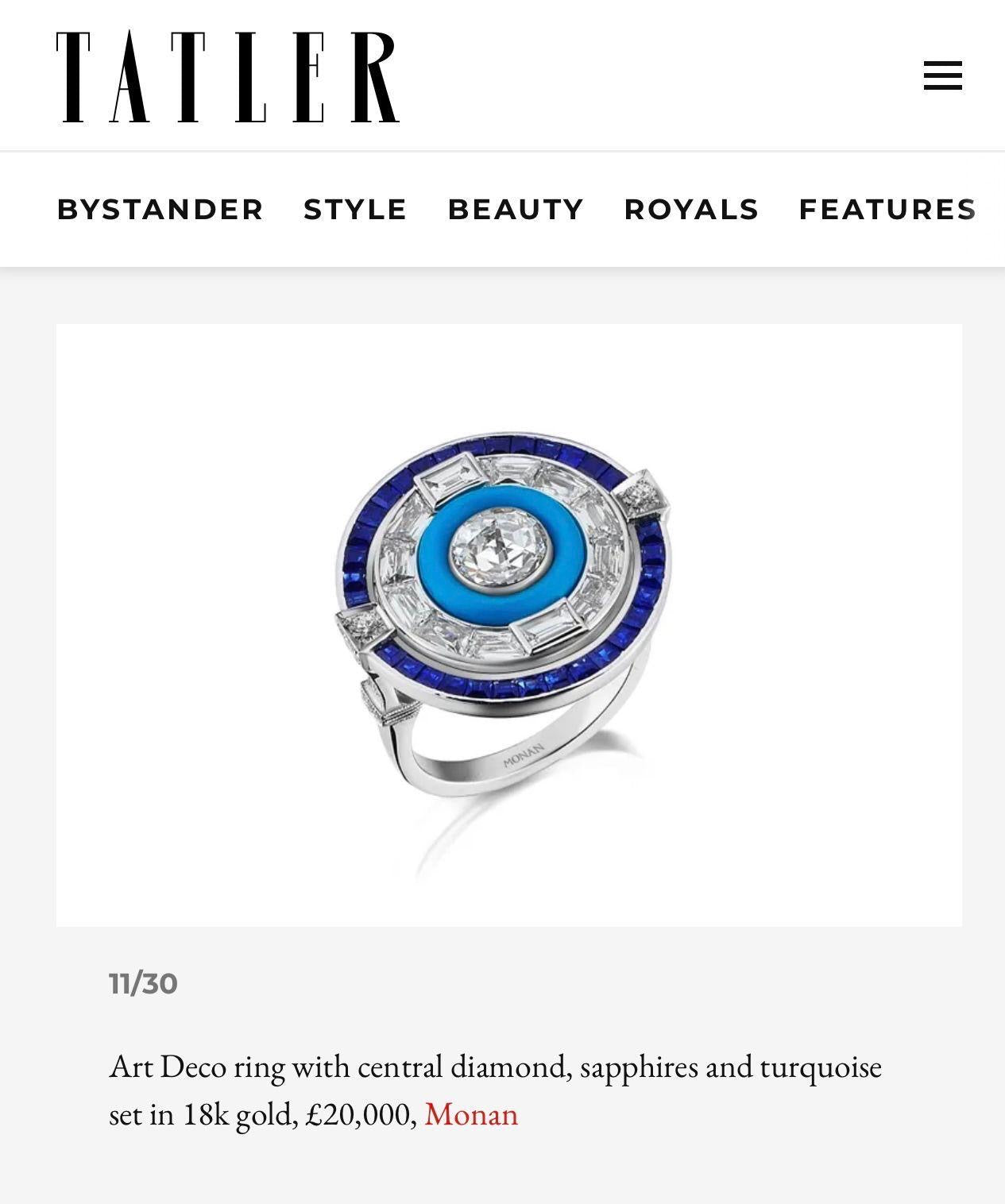The width and height of the screenshot is (1005, 1204).
Task: Go to the Royals section
Action: pos(691,210)
